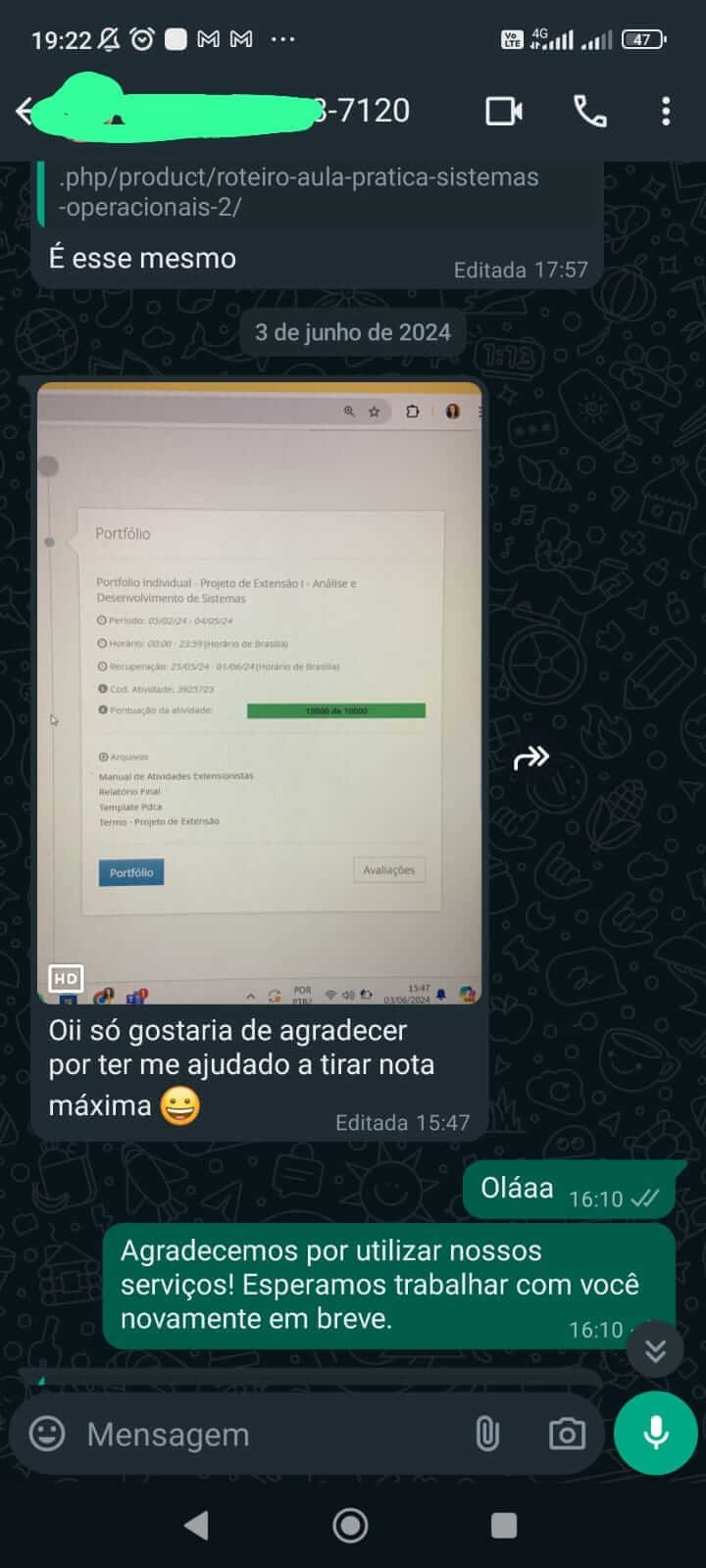Screen dimensions: 706x1568
Task: Jump to the latest messages
Action: [655, 1351]
